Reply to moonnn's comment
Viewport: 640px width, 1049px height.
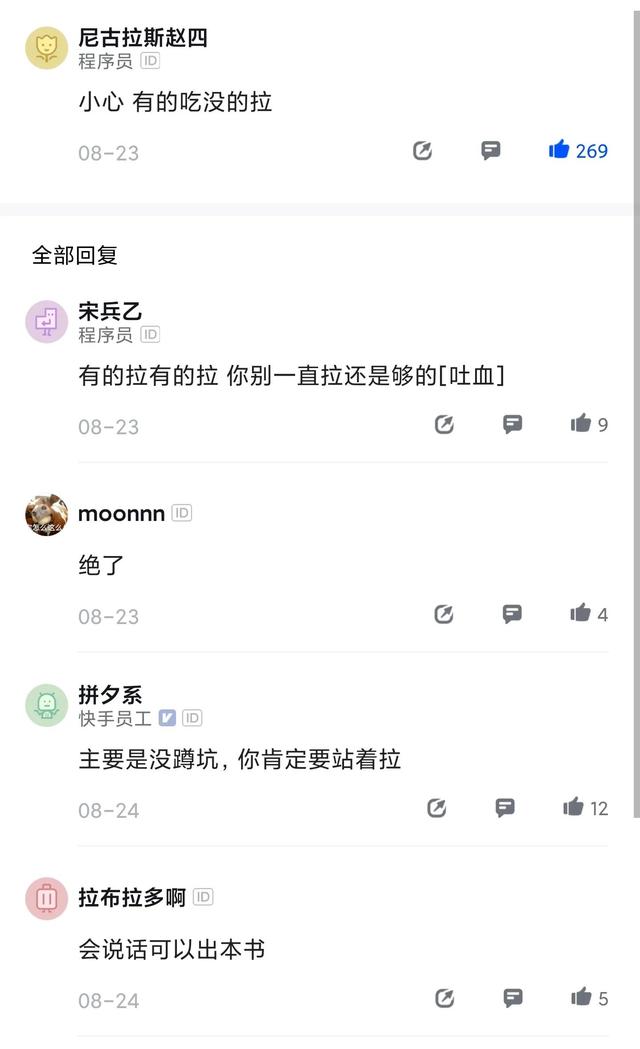point(513,614)
